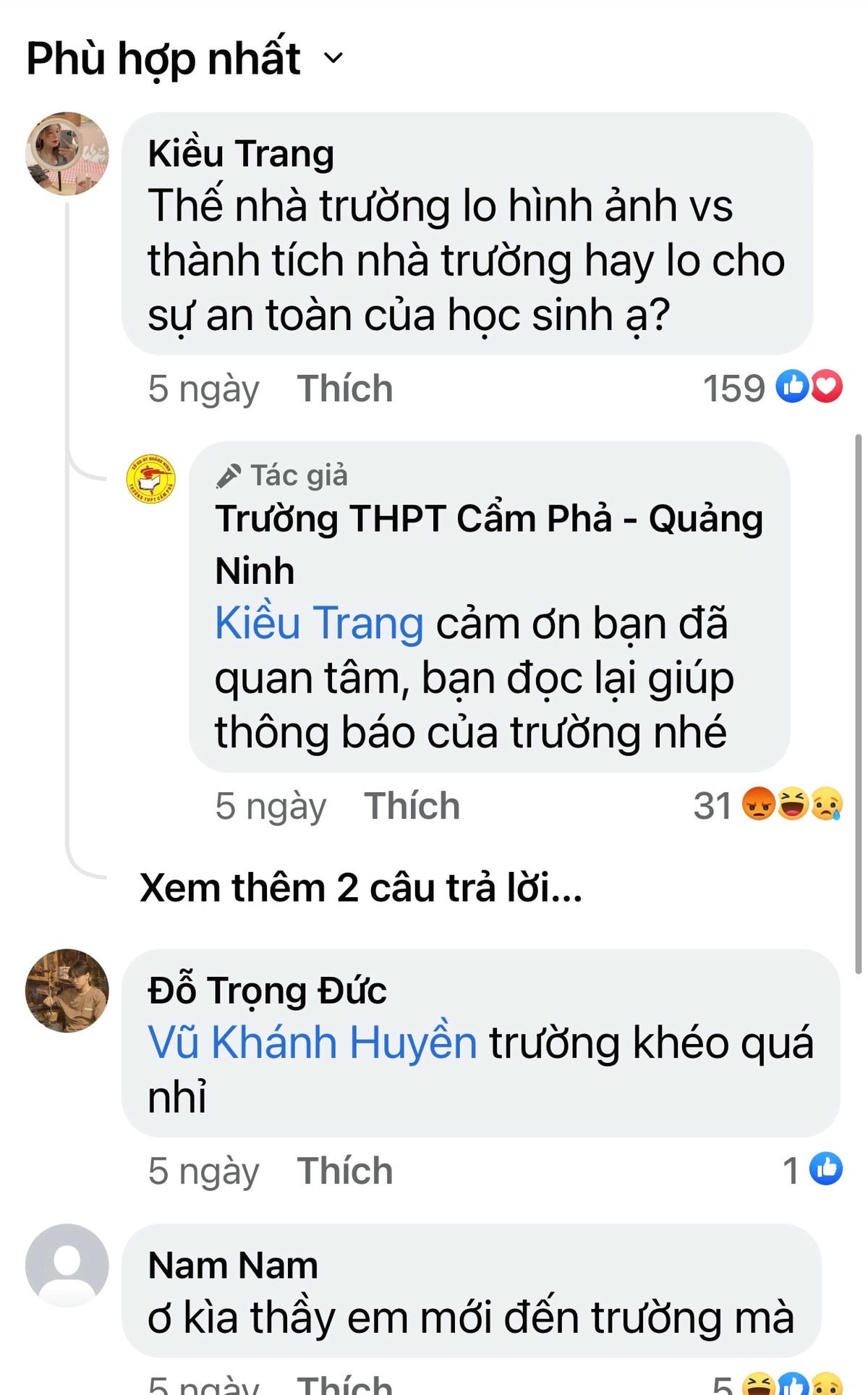Open the school's round avatar

[x=151, y=479]
